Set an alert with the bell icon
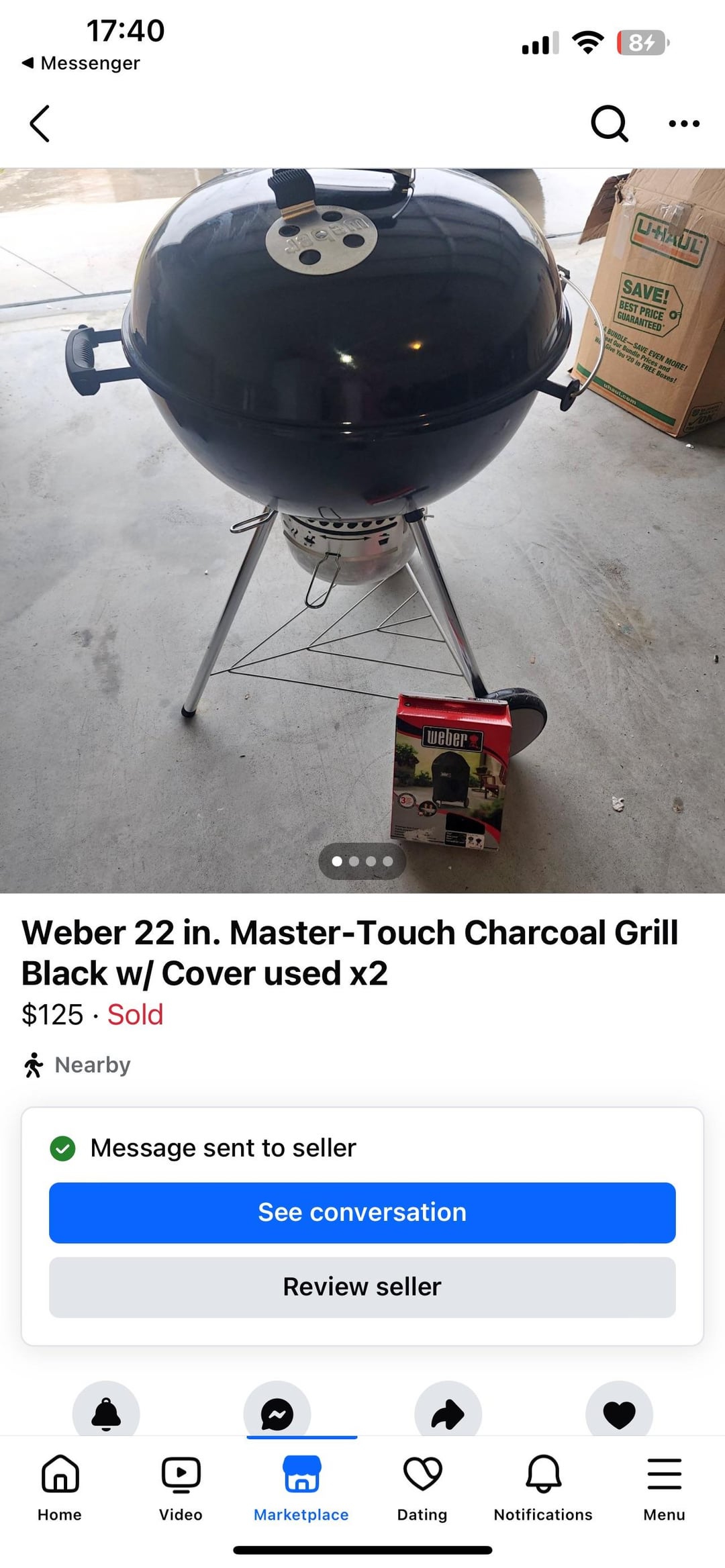The image size is (725, 1568). pyautogui.click(x=106, y=1412)
